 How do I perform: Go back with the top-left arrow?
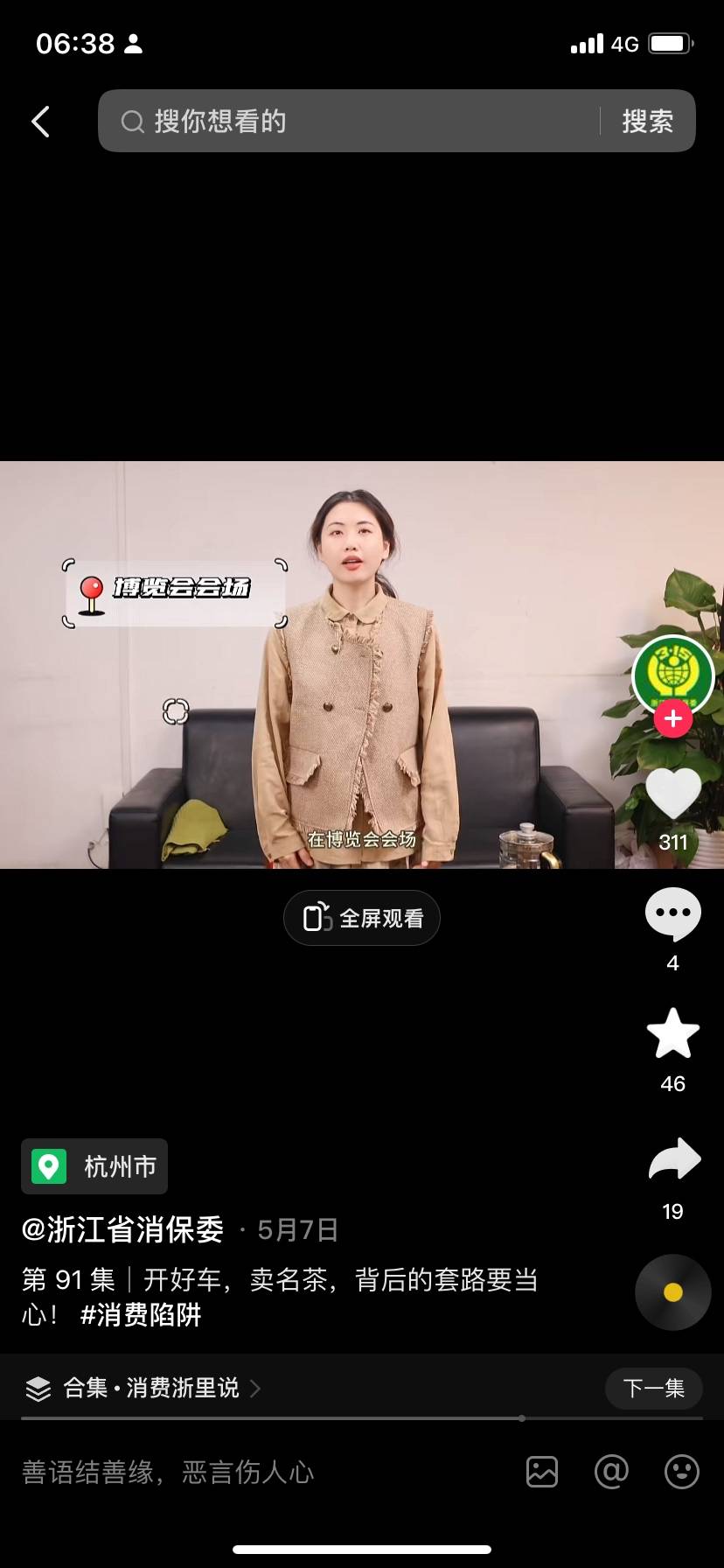pyautogui.click(x=40, y=122)
